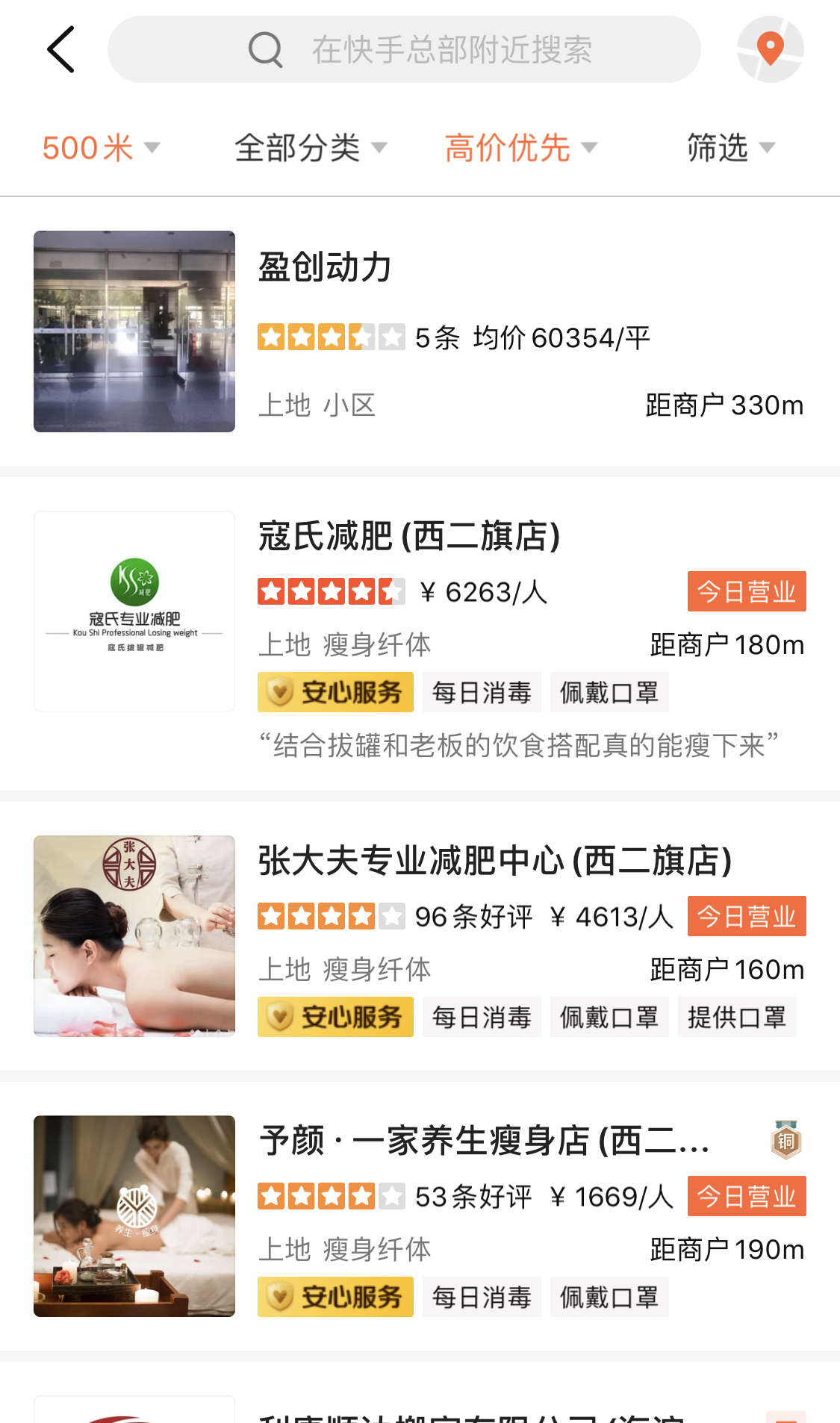The height and width of the screenshot is (1423, 840).
Task: Tap the search box near 快手总部
Action: click(x=404, y=49)
